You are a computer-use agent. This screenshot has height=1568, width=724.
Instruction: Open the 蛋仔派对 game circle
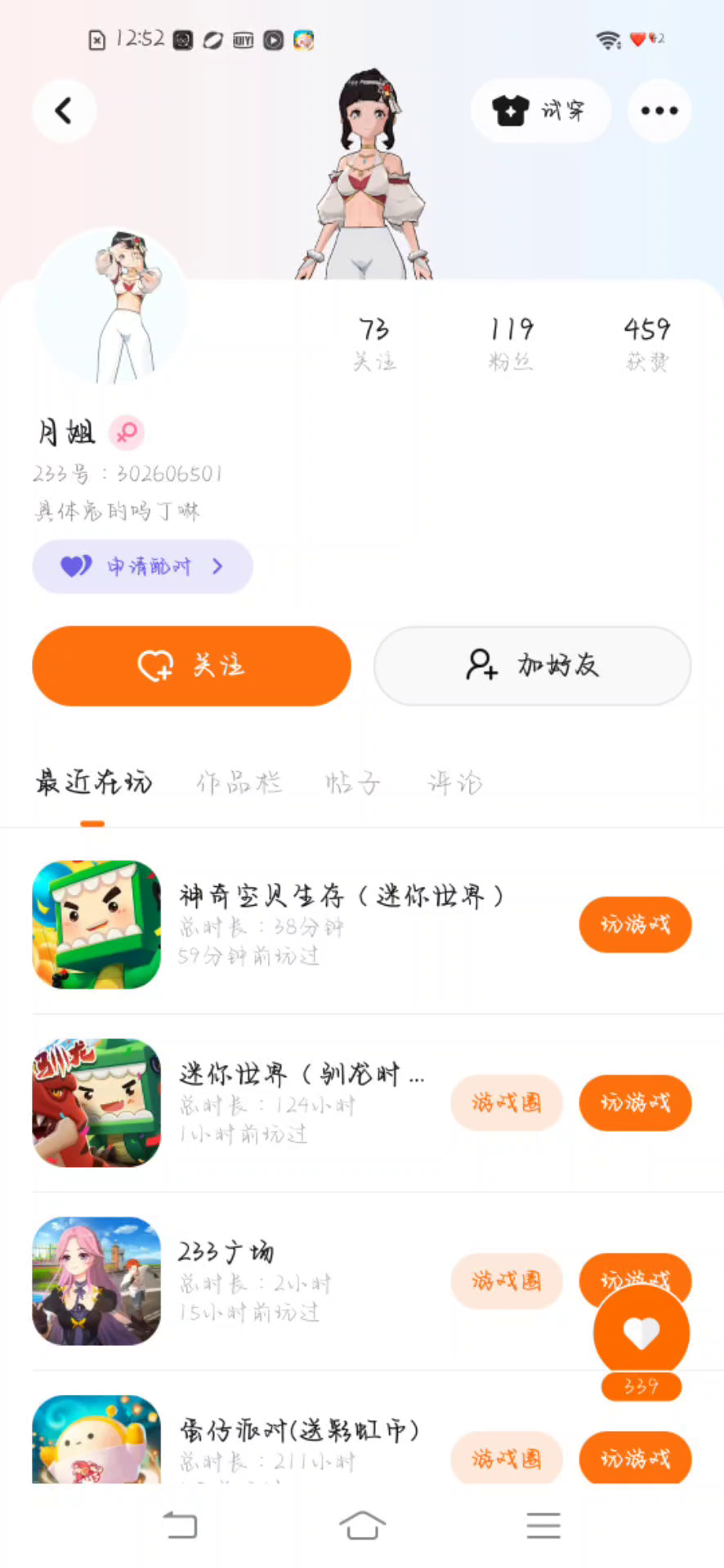click(x=506, y=1458)
